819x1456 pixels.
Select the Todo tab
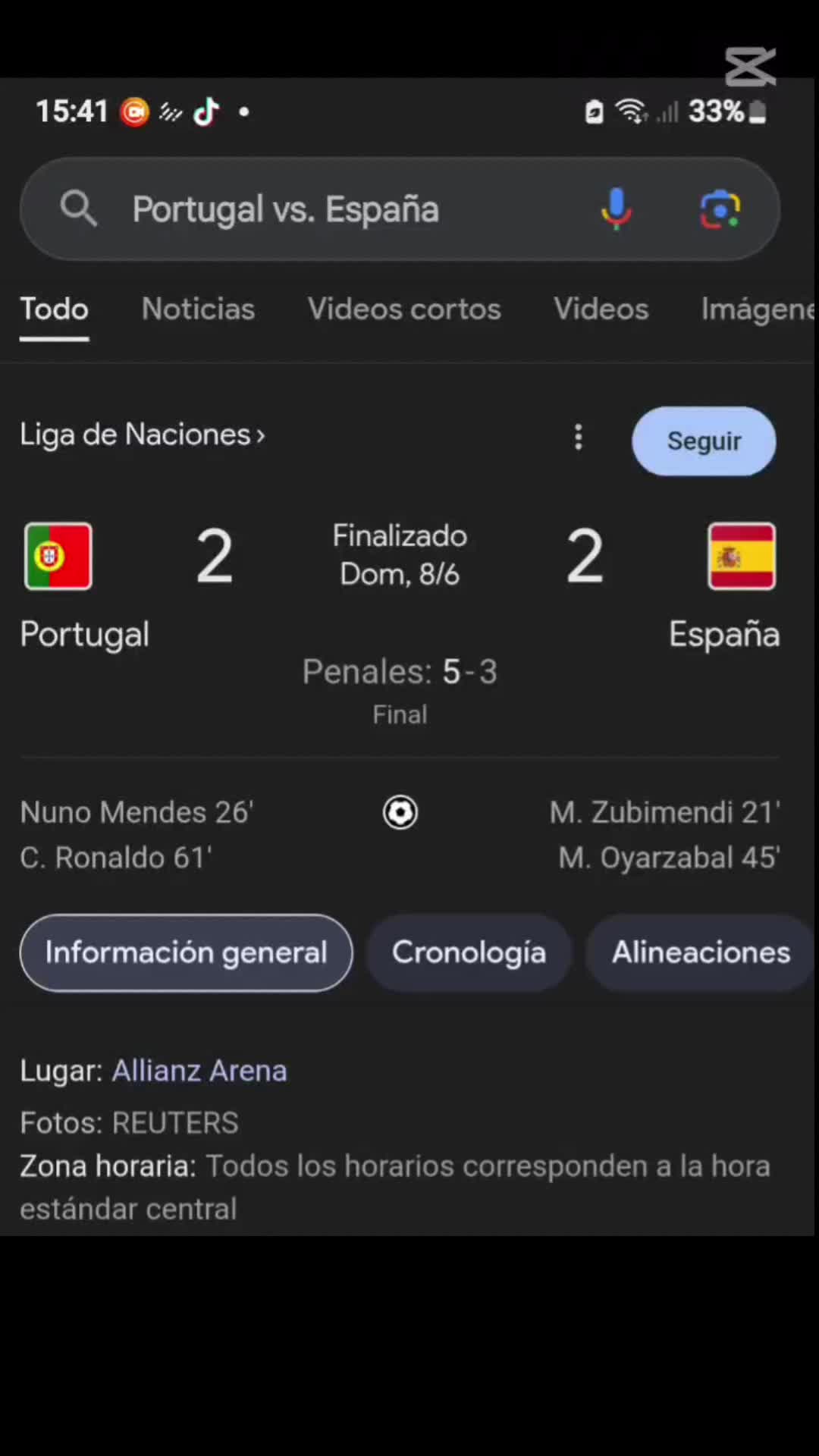click(x=54, y=309)
